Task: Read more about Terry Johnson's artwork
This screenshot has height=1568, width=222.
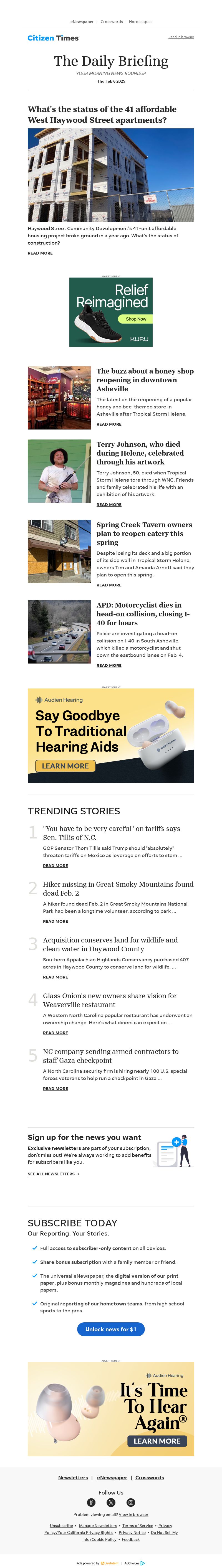Action: [x=109, y=505]
